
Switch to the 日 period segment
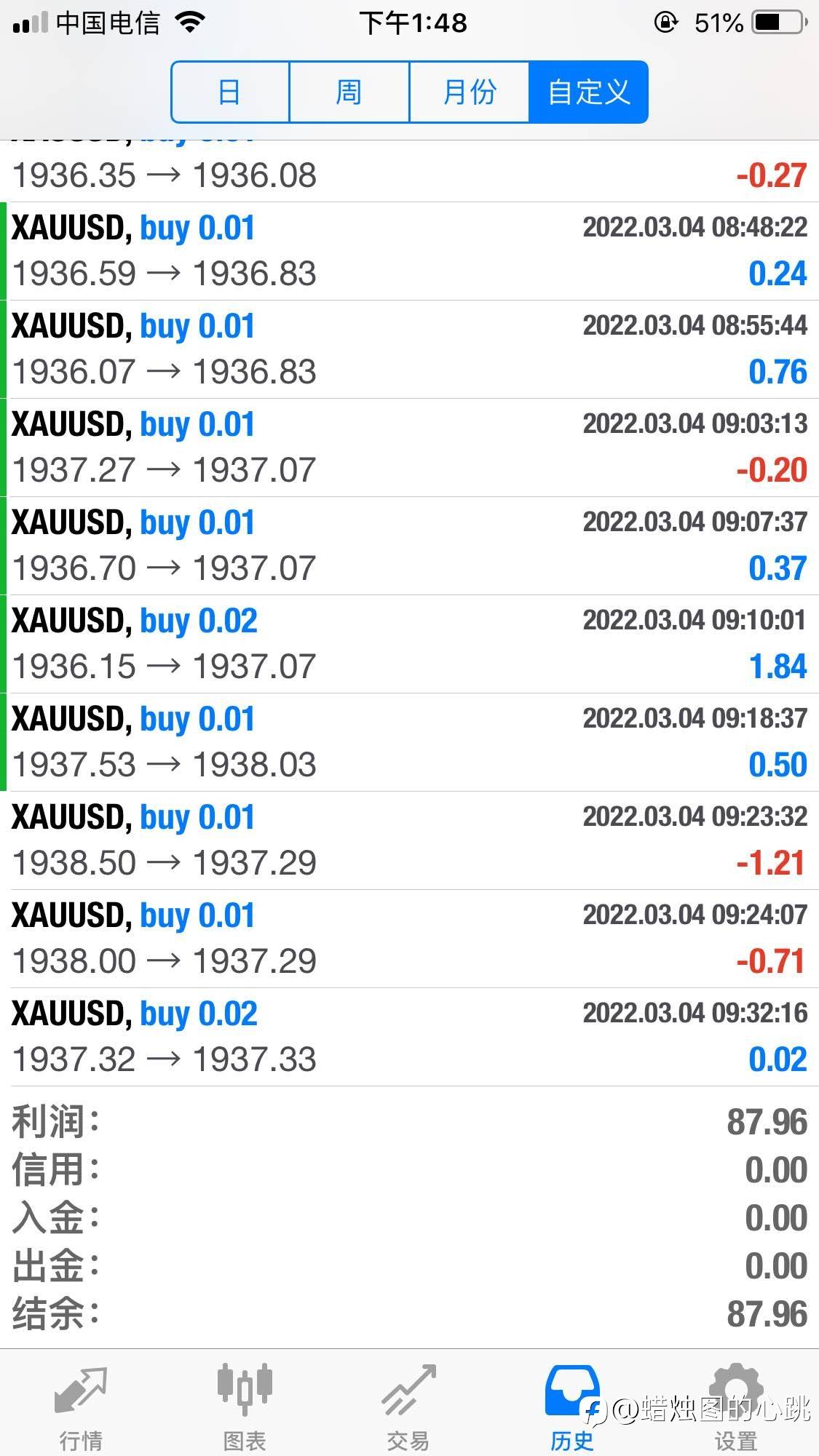(230, 92)
